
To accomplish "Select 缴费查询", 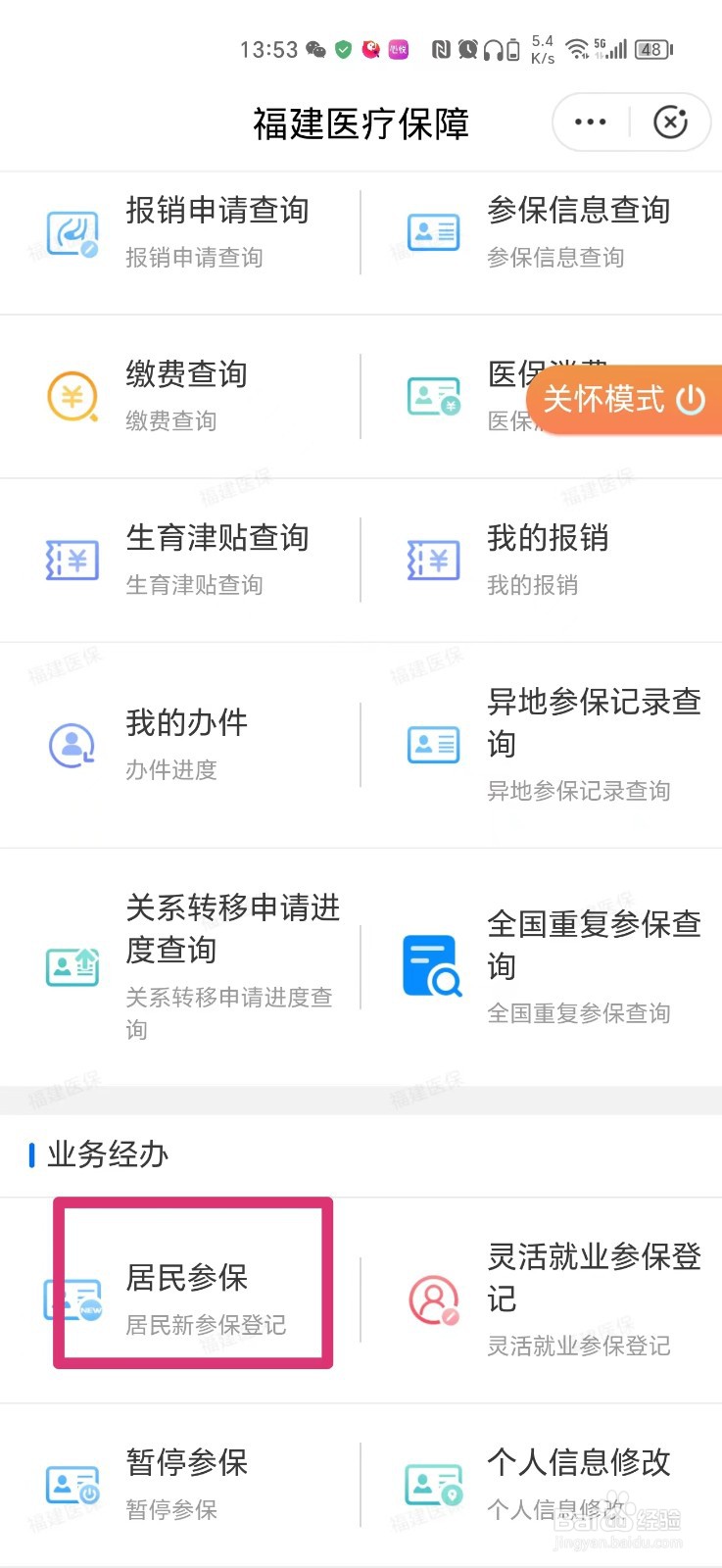I will pos(180,397).
